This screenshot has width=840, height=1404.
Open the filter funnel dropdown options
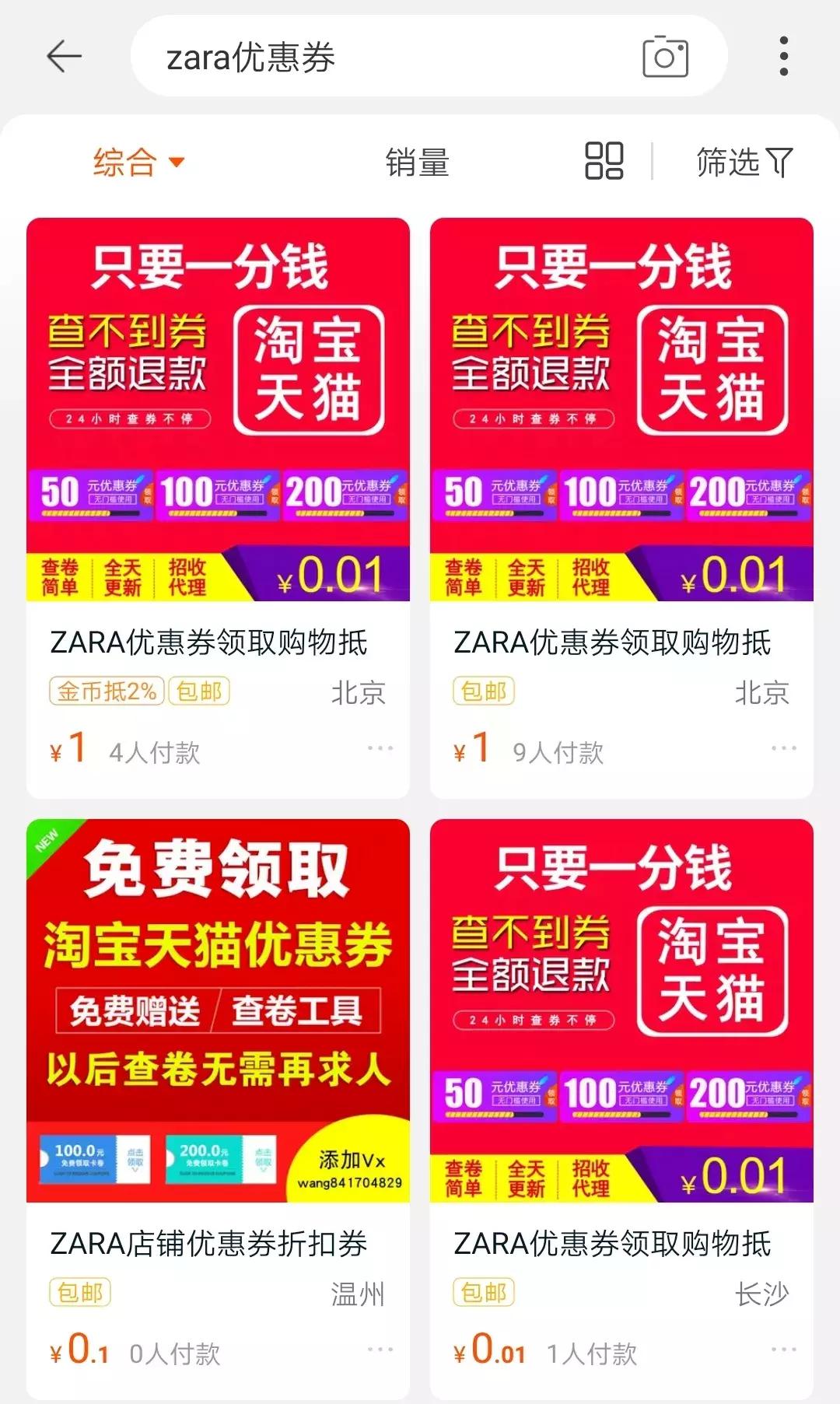(782, 162)
